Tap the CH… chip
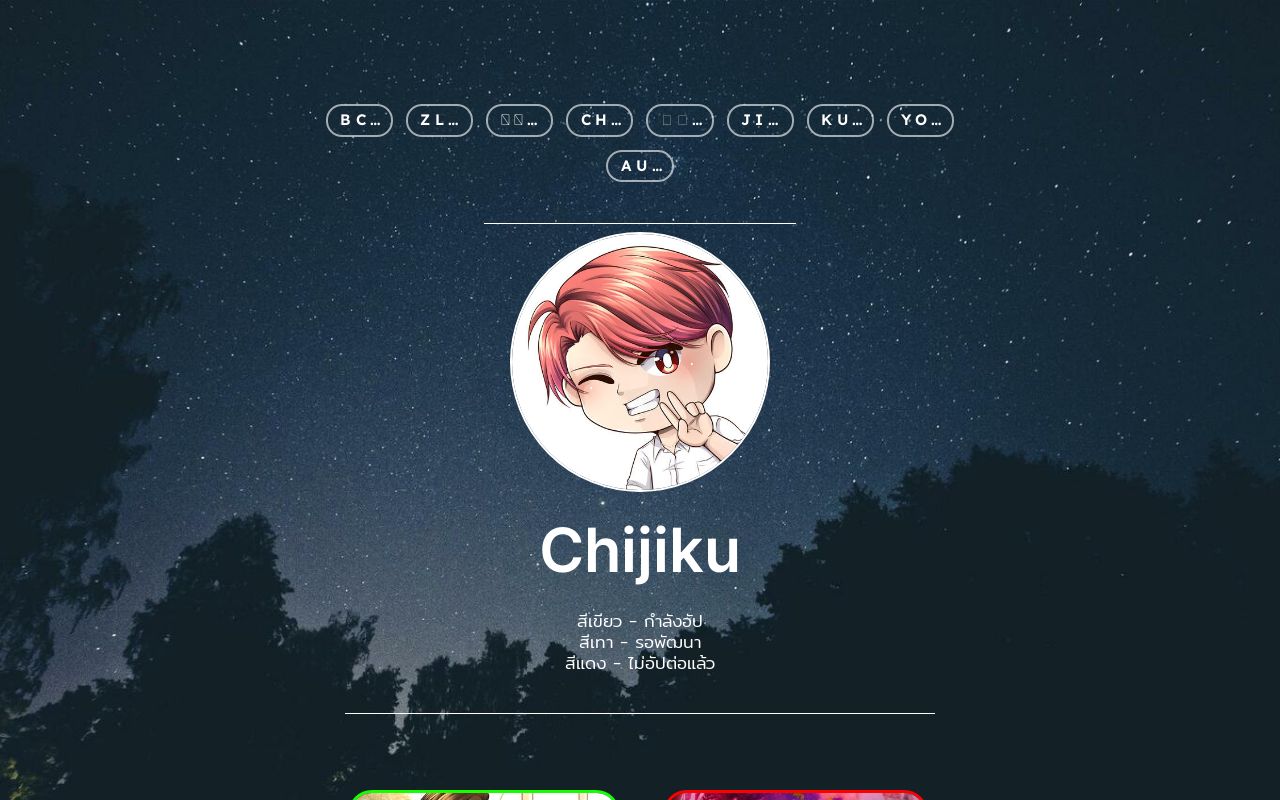Image resolution: width=1280 pixels, height=800 pixels. [x=599, y=120]
